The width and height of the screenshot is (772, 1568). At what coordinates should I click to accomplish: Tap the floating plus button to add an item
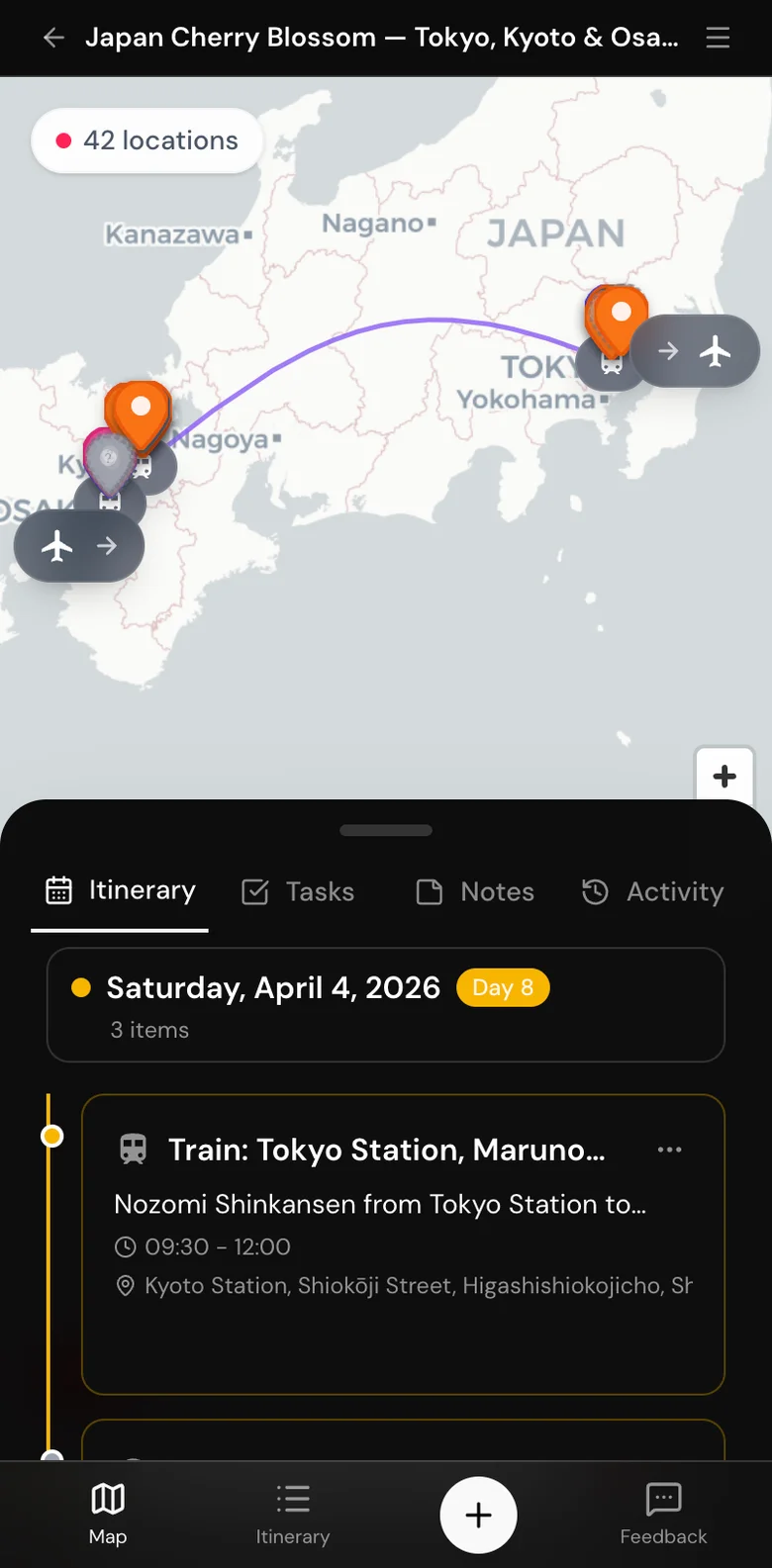478,1515
